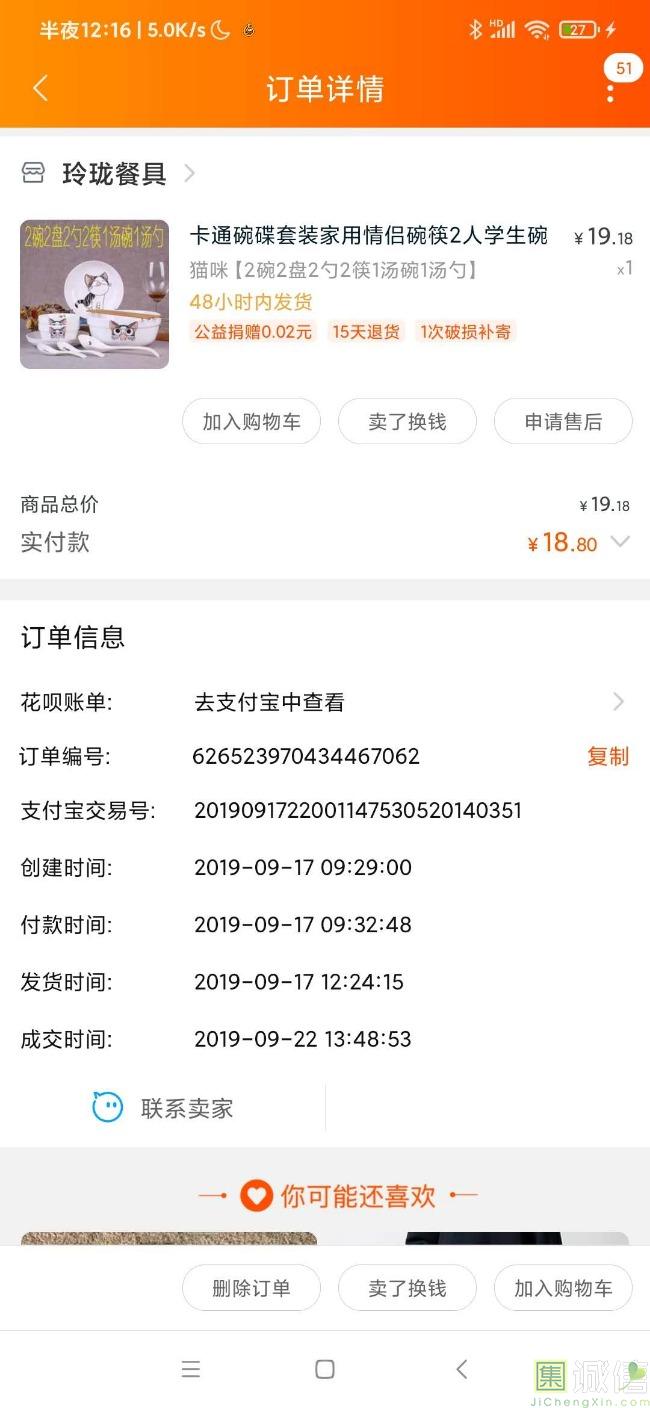Image resolution: width=650 pixels, height=1408 pixels.
Task: Tap 加入购物车 under the product
Action: click(251, 422)
